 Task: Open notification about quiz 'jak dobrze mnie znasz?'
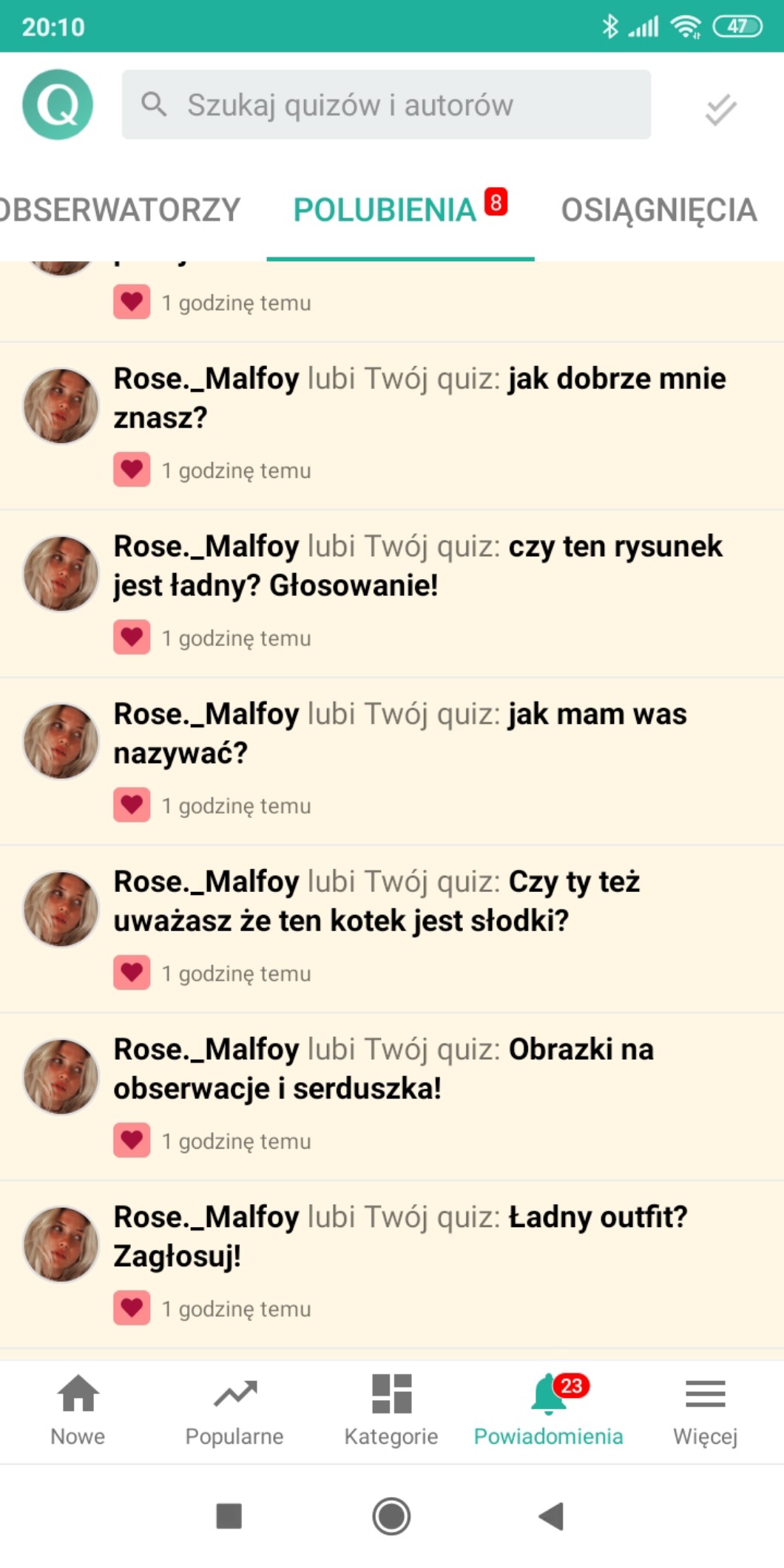pyautogui.click(x=419, y=399)
